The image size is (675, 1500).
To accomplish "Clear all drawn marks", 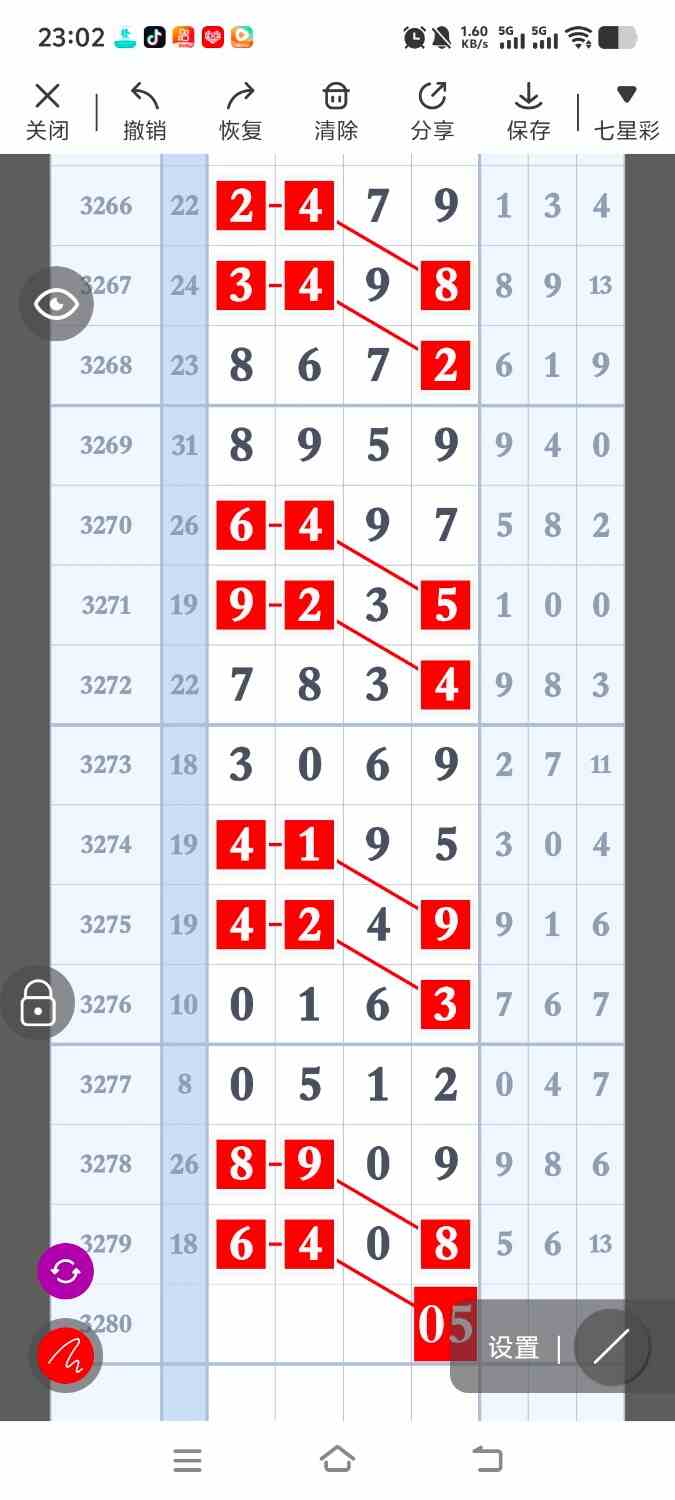I will click(x=336, y=111).
